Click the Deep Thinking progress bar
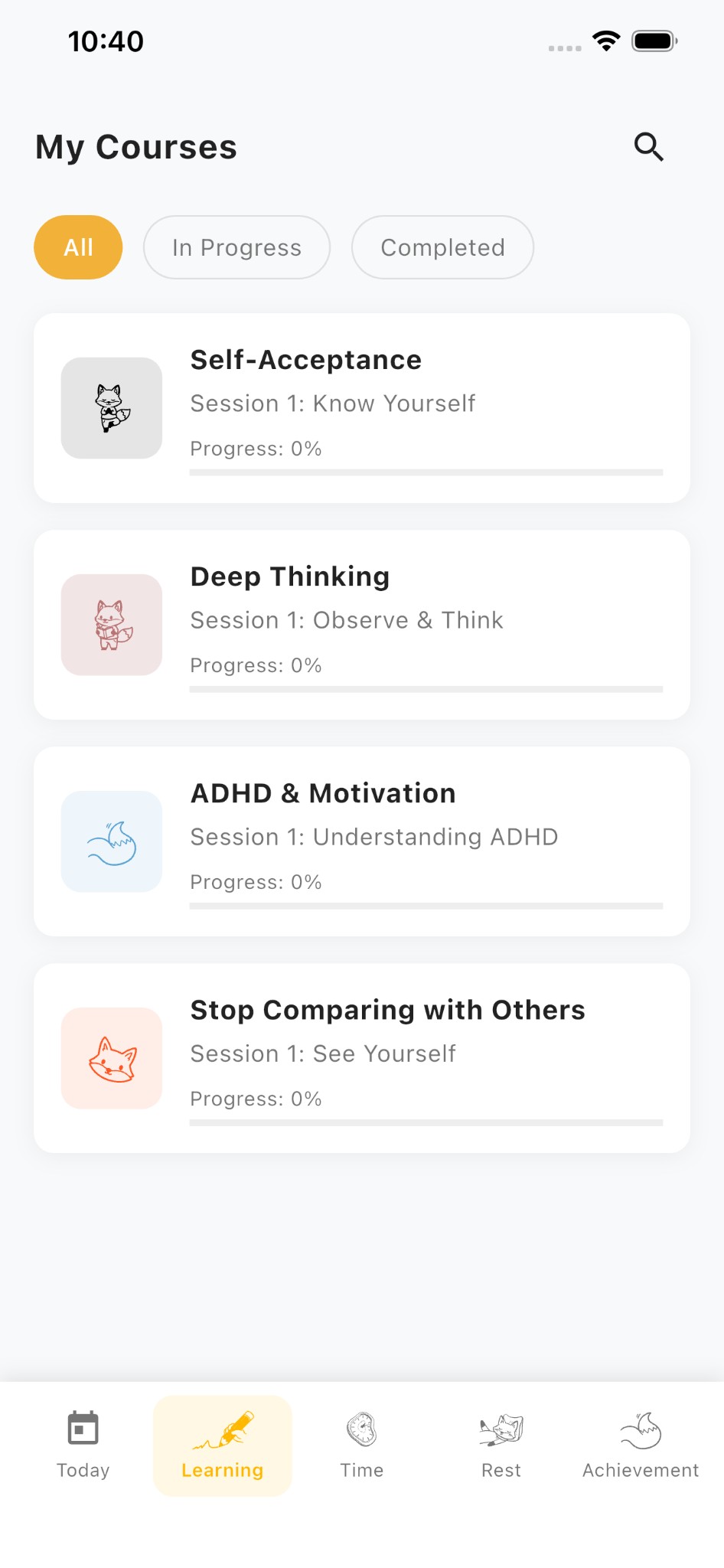The width and height of the screenshot is (724, 1568). pos(427,689)
